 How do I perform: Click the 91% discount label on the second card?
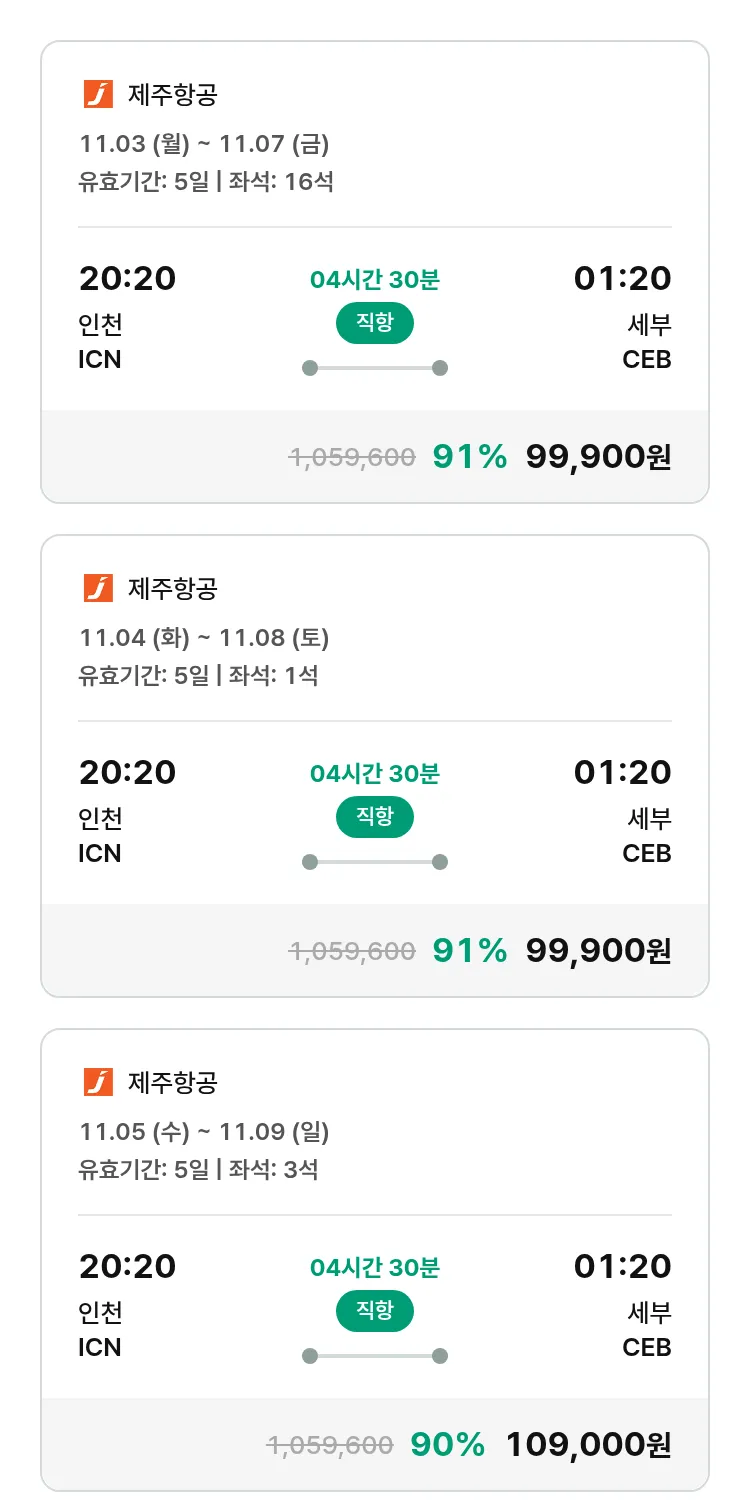(466, 950)
